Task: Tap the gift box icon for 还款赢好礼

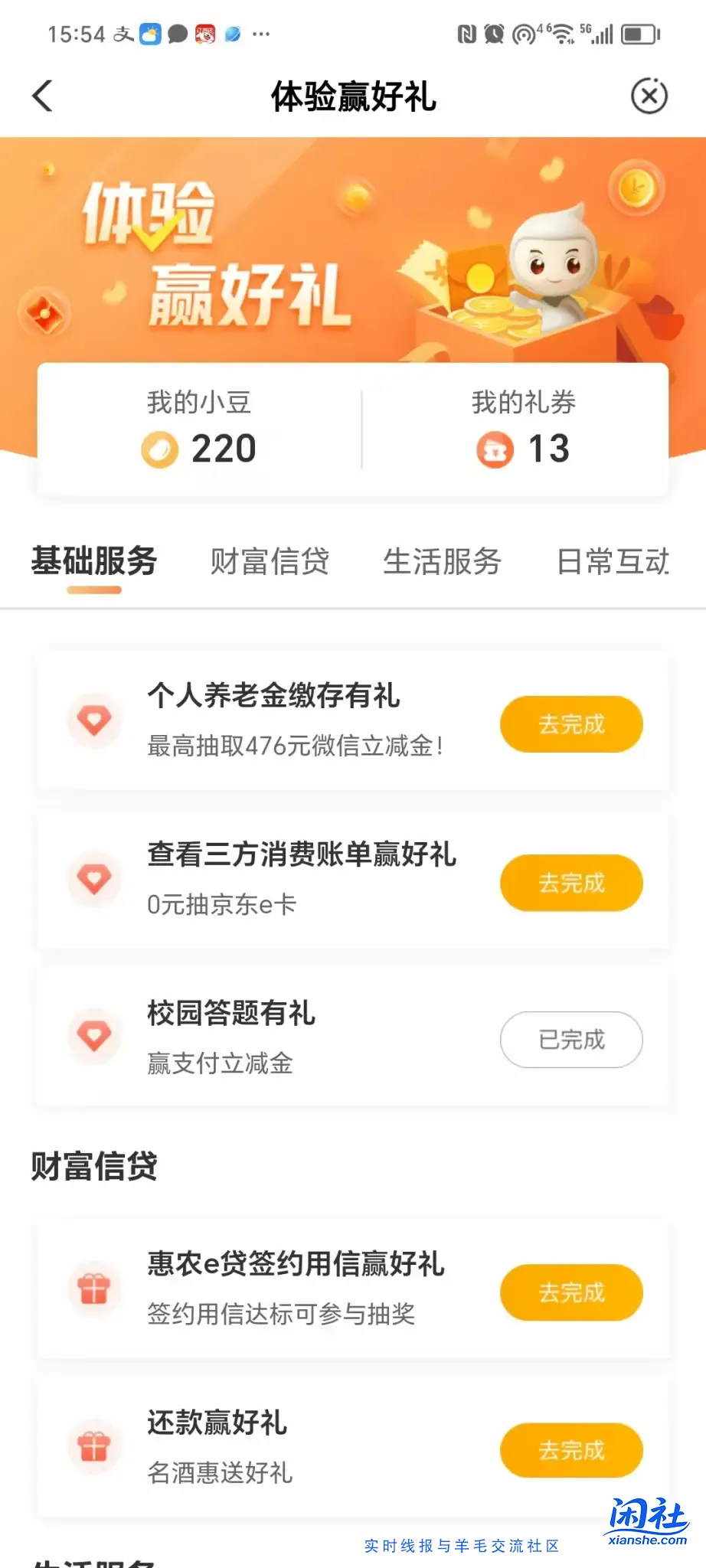Action: (x=93, y=1447)
